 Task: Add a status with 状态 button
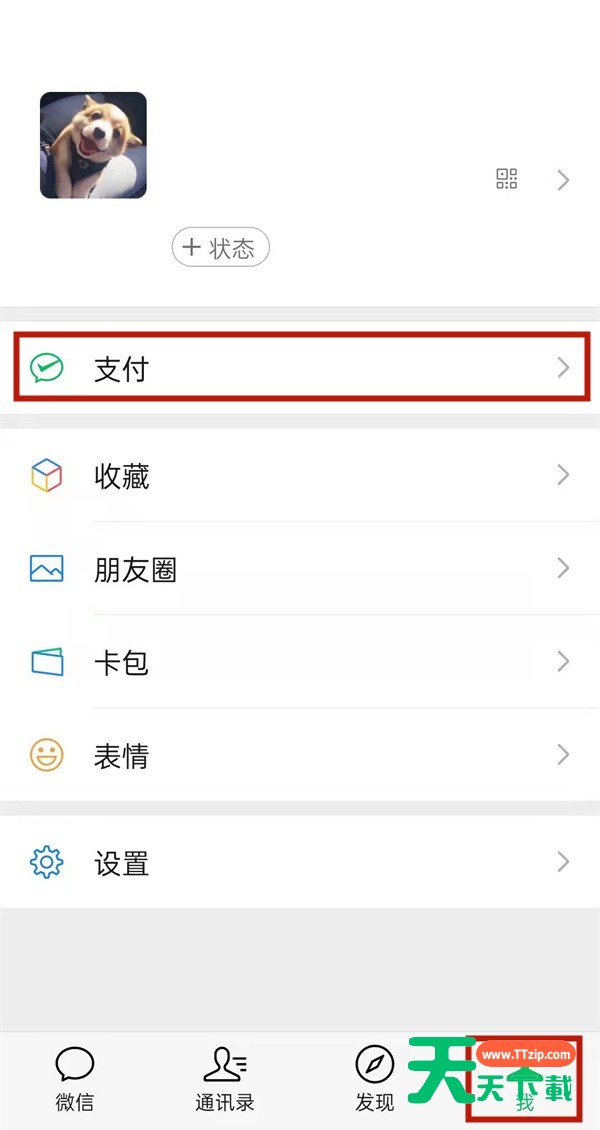pos(221,248)
